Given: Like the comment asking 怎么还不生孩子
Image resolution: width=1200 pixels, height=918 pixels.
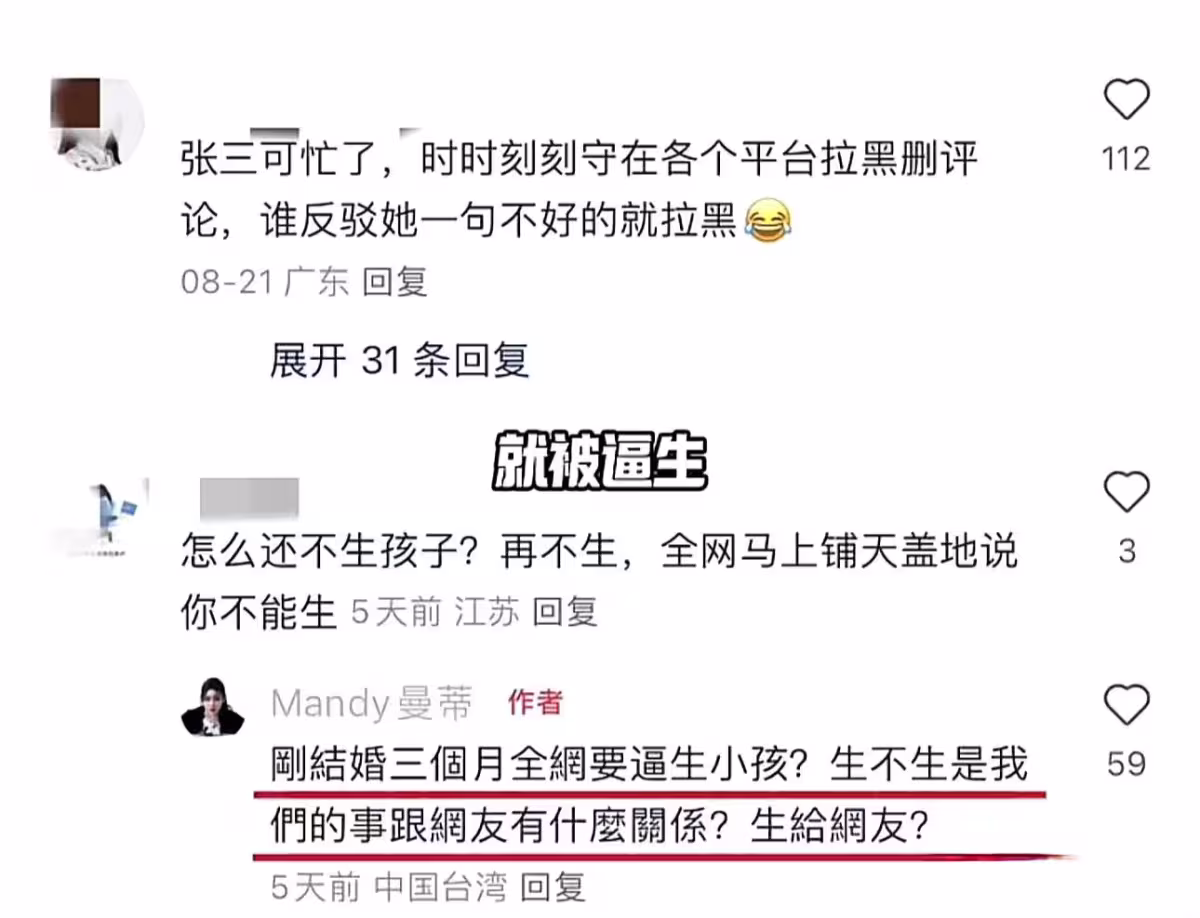Looking at the screenshot, I should 1126,492.
